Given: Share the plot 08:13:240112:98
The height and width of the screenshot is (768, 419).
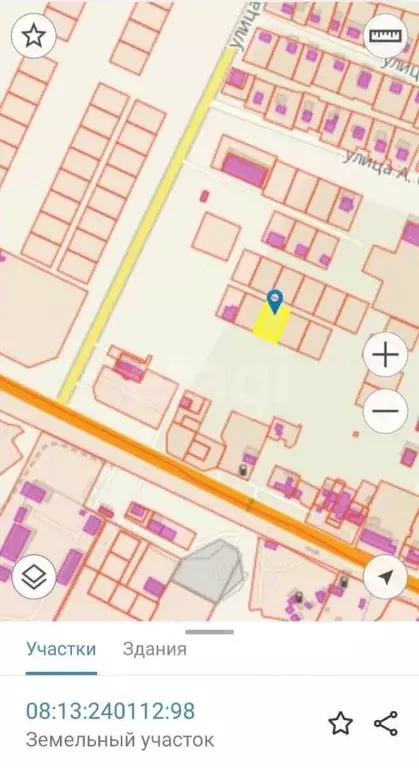Looking at the screenshot, I should point(386,723).
